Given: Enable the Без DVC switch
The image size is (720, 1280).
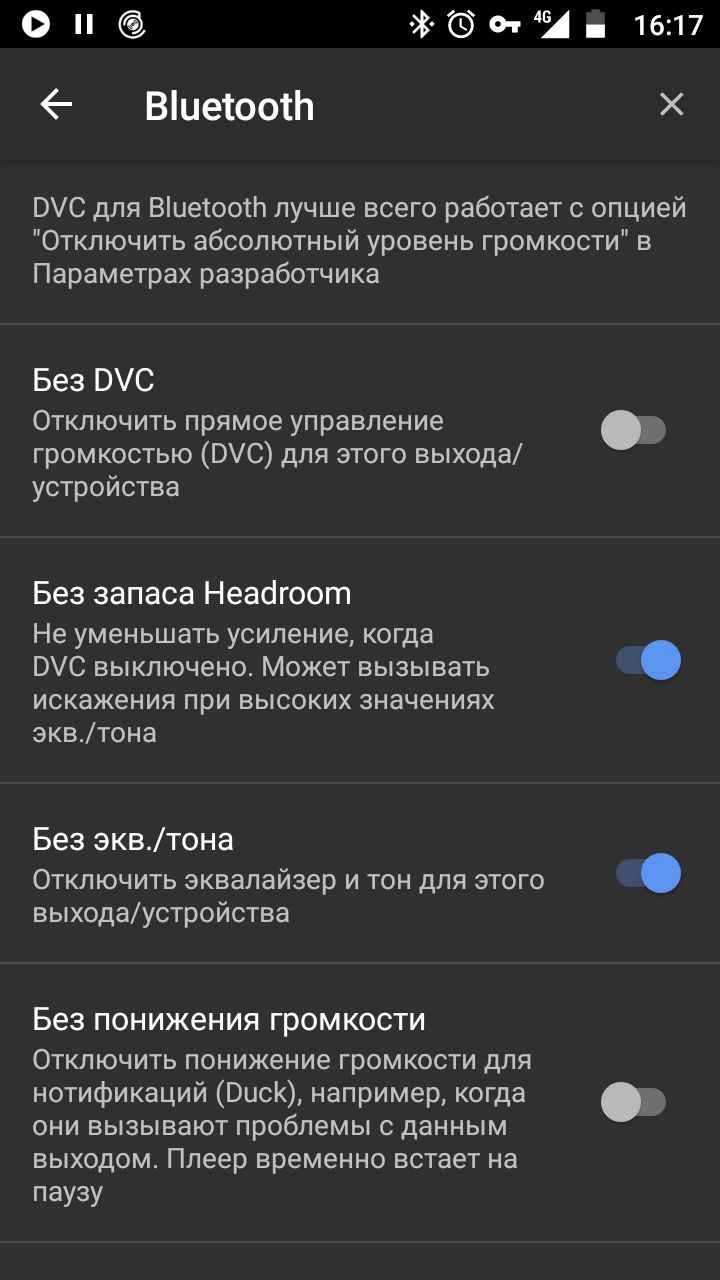Looking at the screenshot, I should point(634,431).
